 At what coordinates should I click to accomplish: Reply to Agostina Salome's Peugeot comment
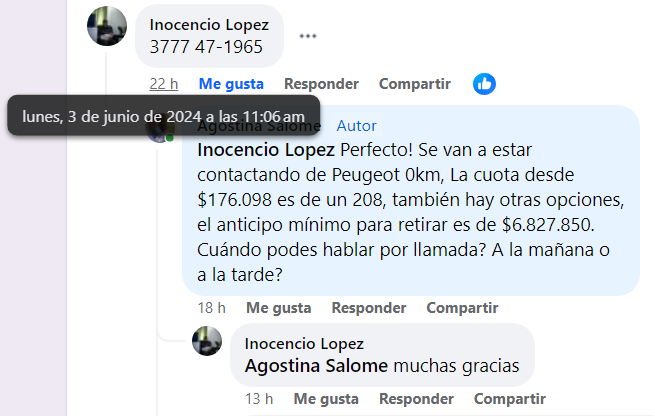tap(369, 308)
